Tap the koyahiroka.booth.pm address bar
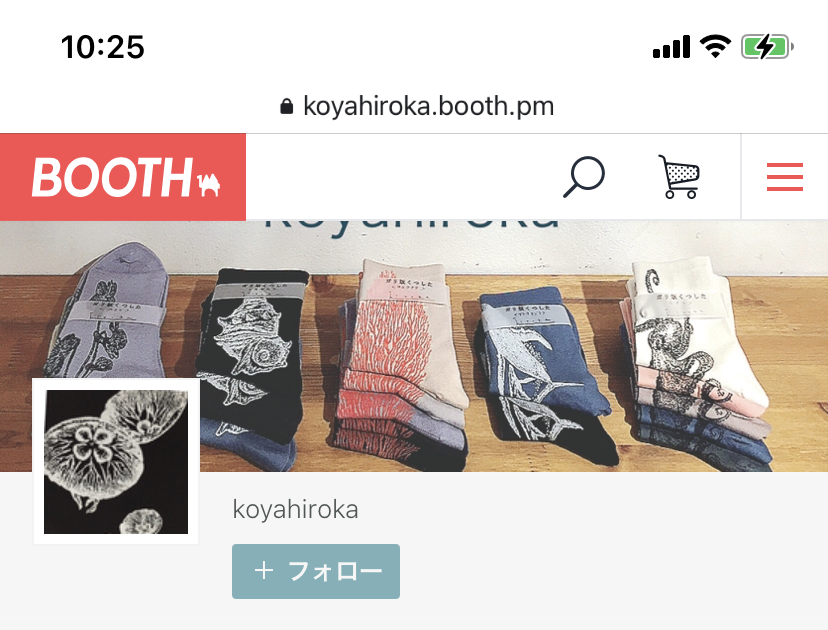 point(417,106)
